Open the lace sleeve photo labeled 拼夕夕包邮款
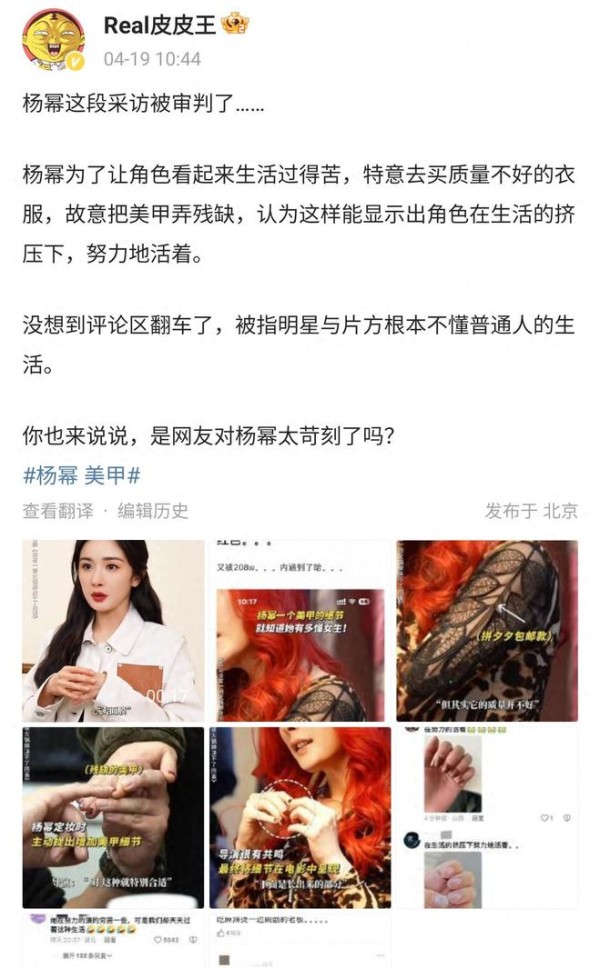Screen dimensions: 600x969 487,630
